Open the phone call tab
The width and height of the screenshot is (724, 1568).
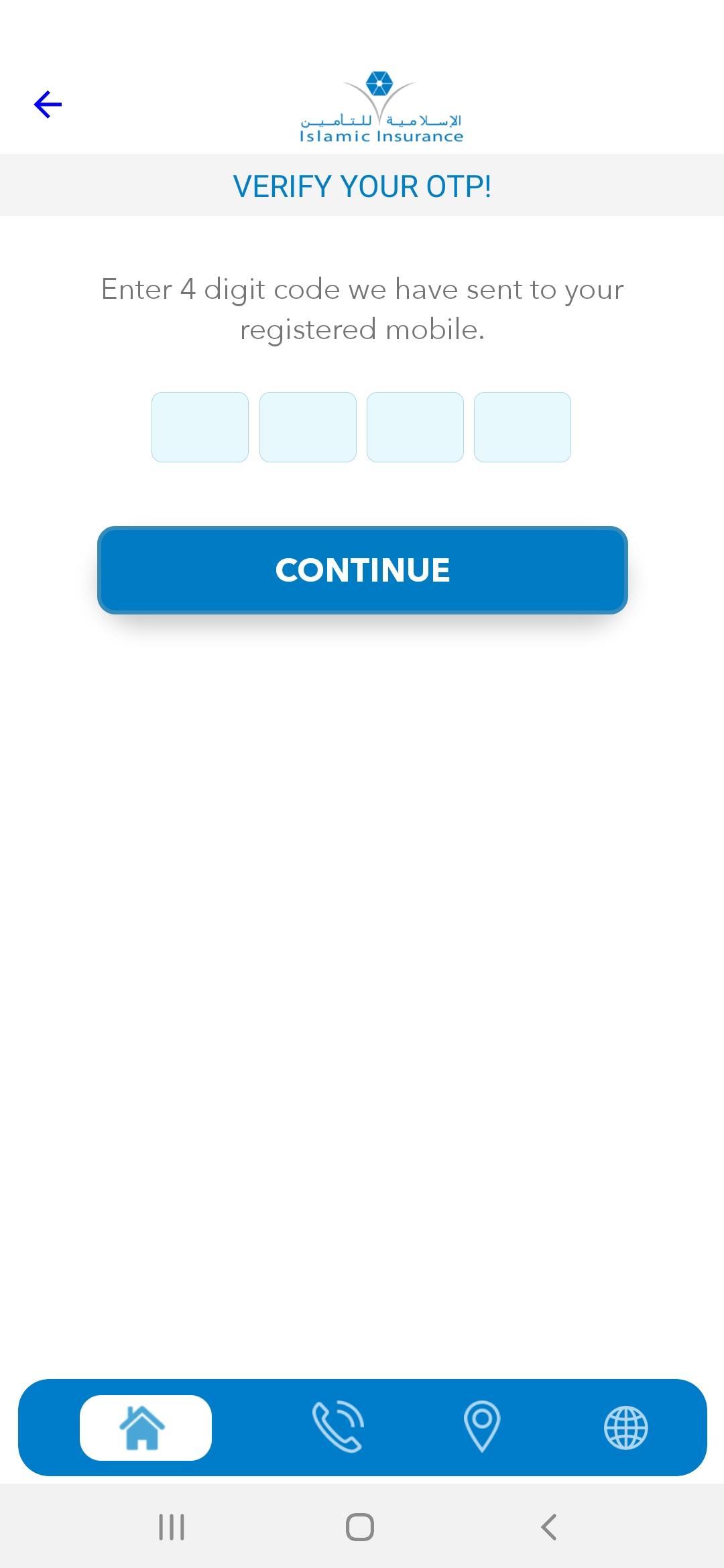click(338, 1427)
